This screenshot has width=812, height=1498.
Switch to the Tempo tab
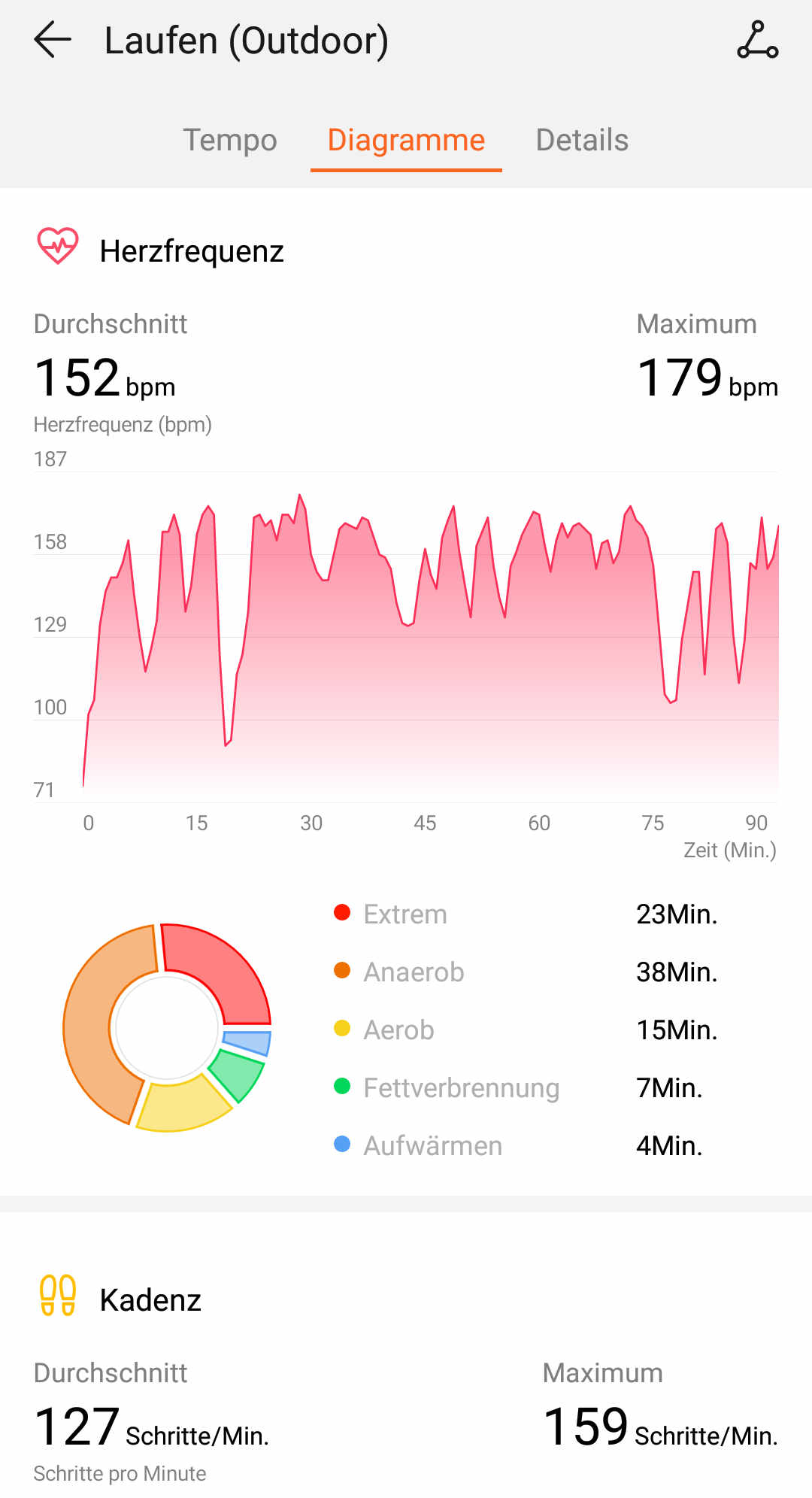(x=230, y=141)
